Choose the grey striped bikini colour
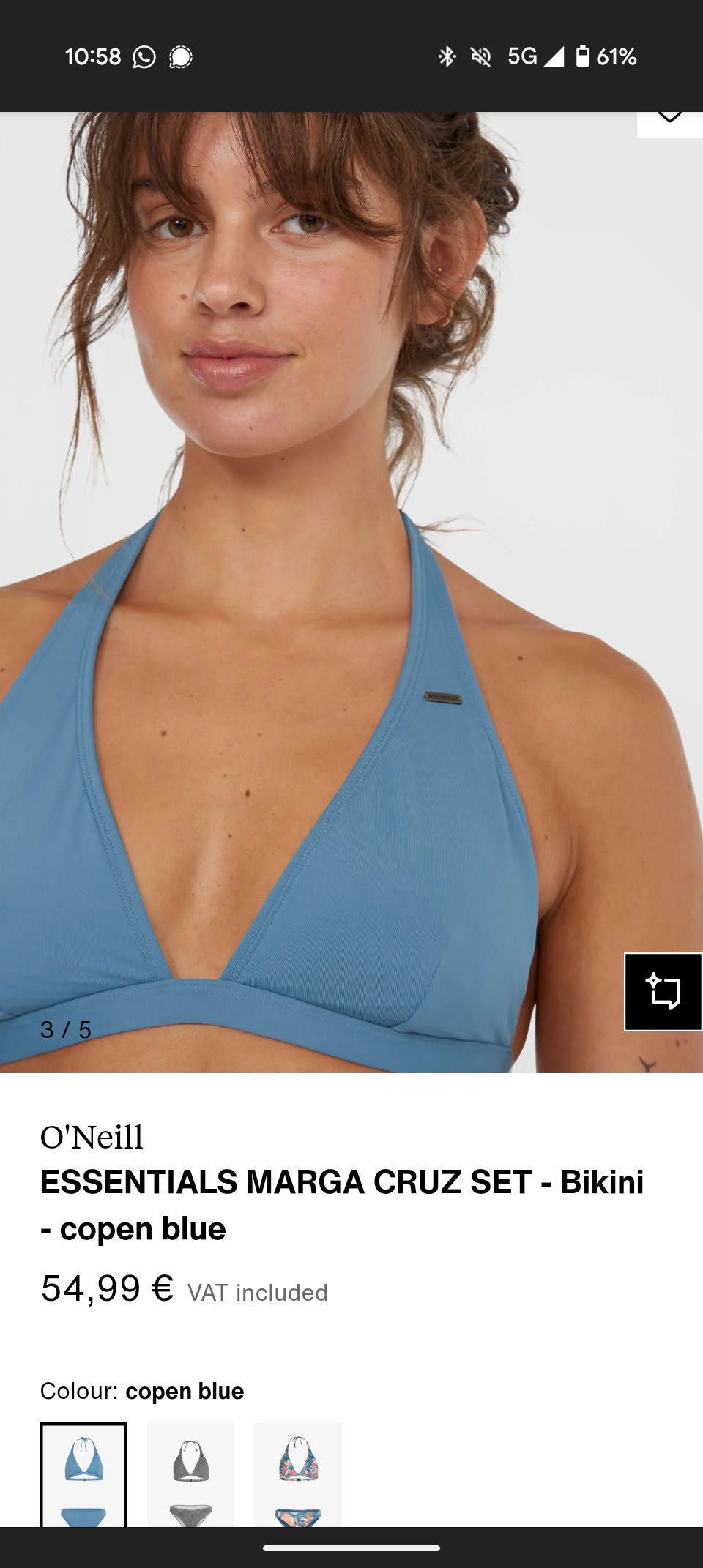Image resolution: width=703 pixels, height=1568 pixels. tap(190, 1474)
